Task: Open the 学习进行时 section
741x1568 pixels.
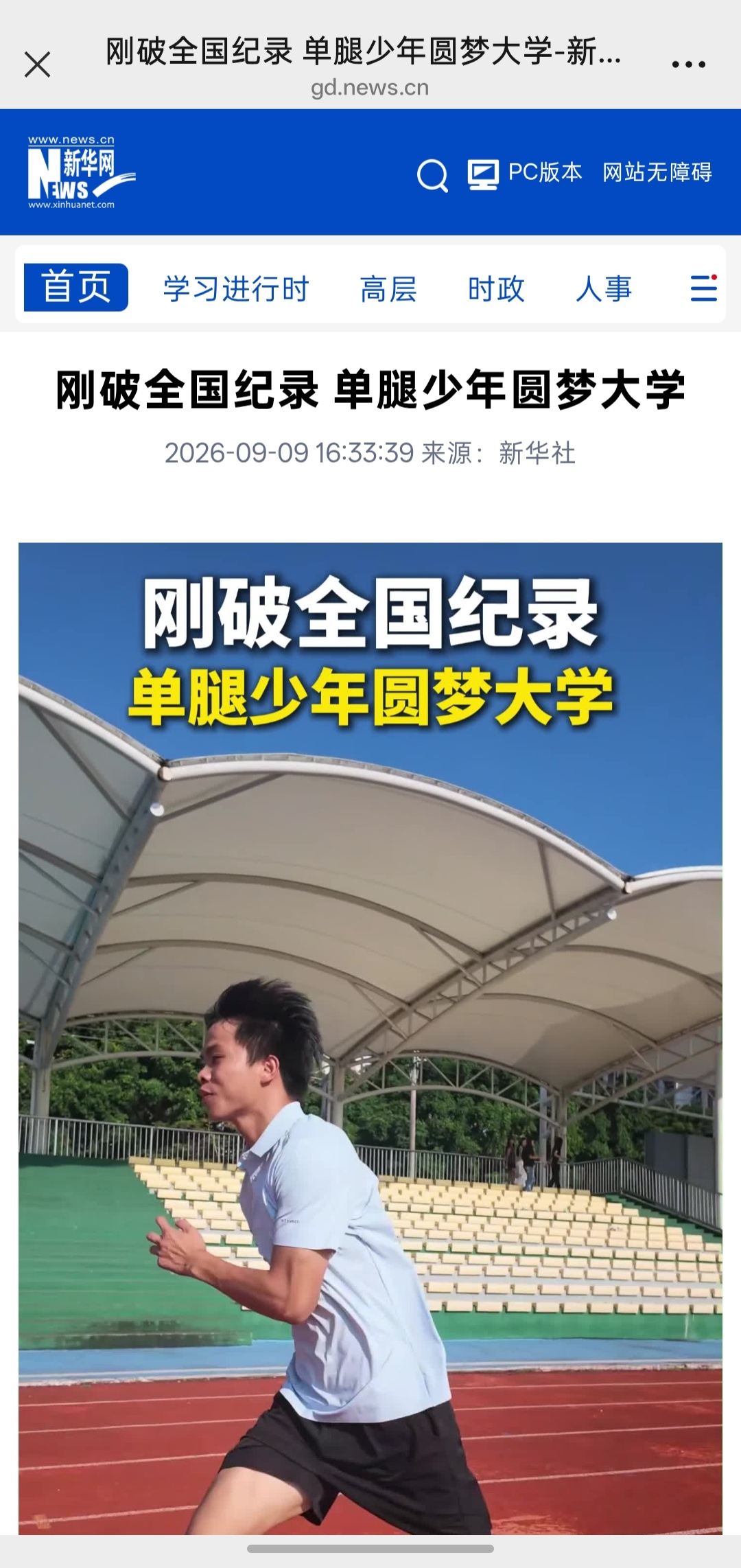Action: [x=236, y=288]
